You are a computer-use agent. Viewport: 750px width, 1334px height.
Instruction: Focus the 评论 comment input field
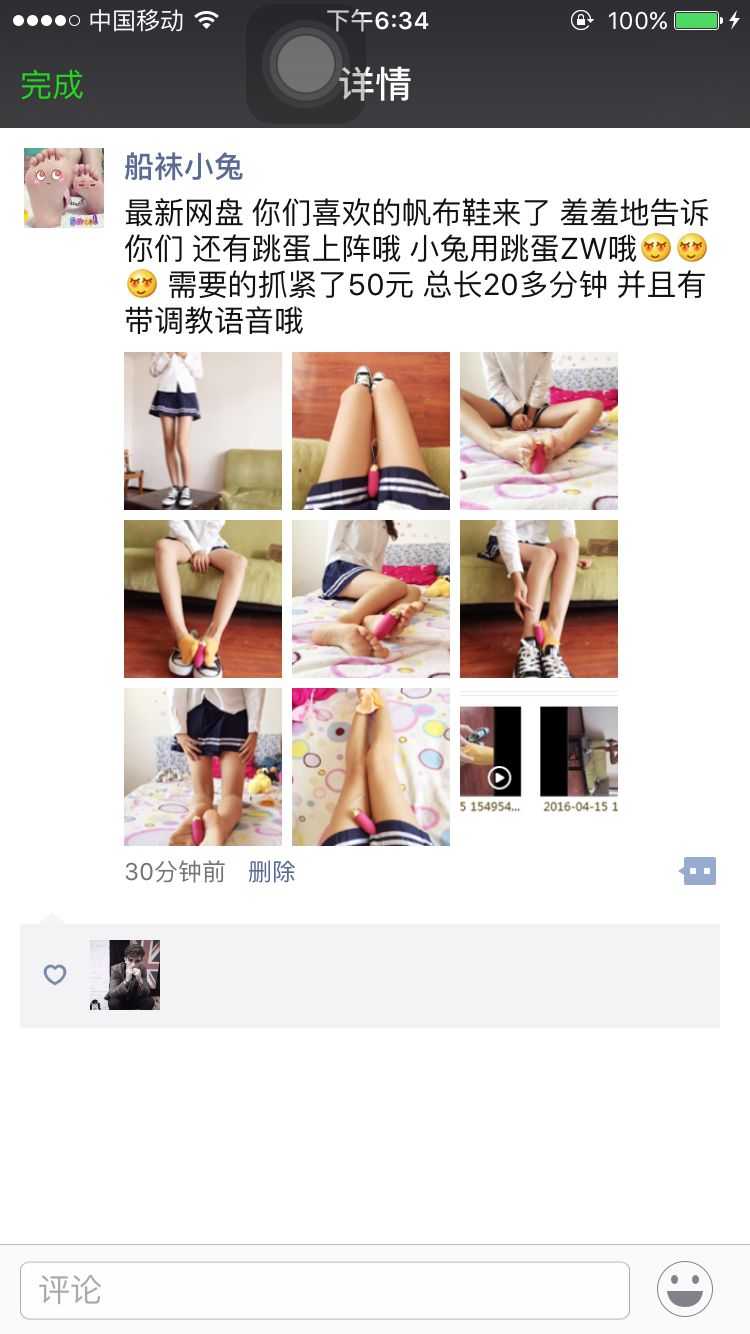(325, 1290)
